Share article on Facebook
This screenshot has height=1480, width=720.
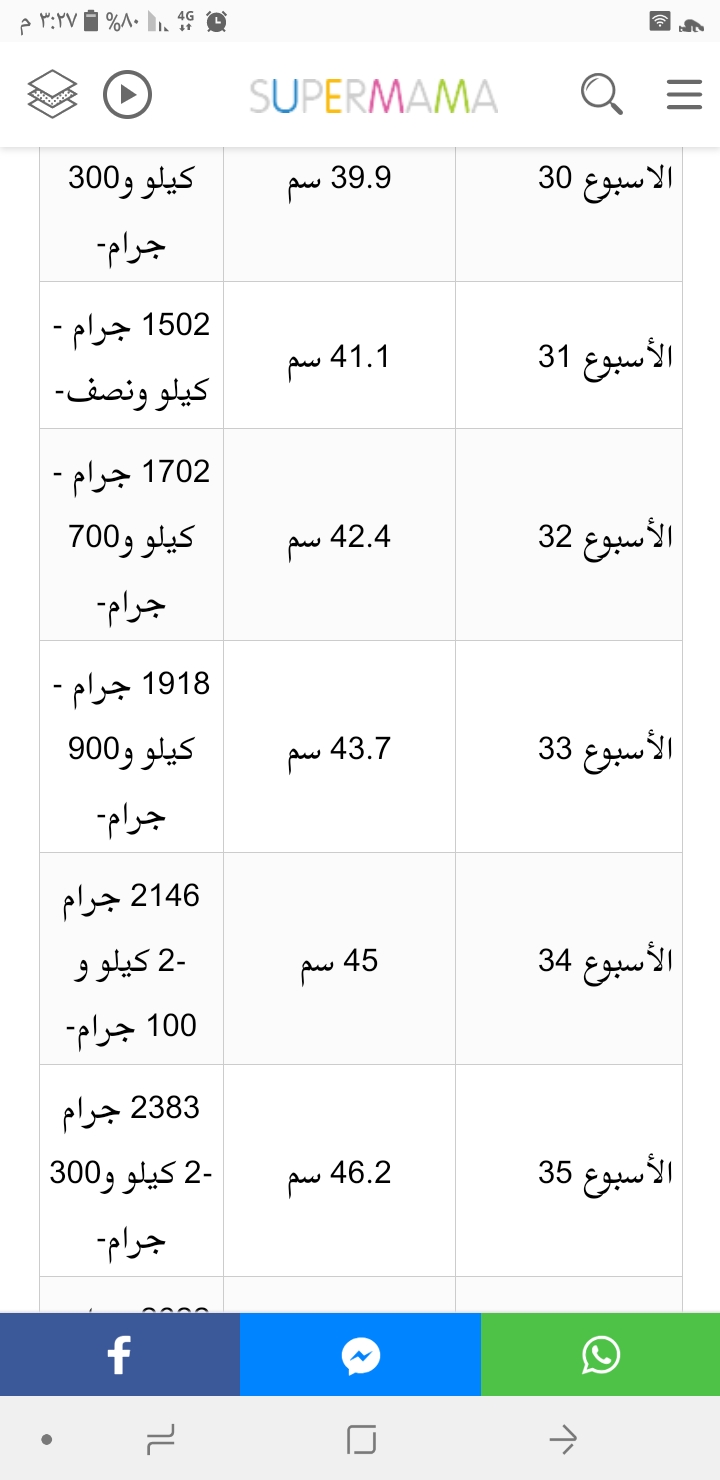click(120, 1356)
